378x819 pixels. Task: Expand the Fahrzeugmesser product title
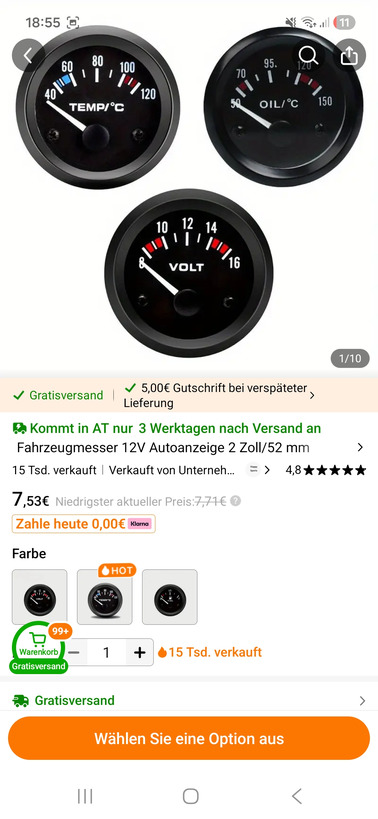coord(189,448)
